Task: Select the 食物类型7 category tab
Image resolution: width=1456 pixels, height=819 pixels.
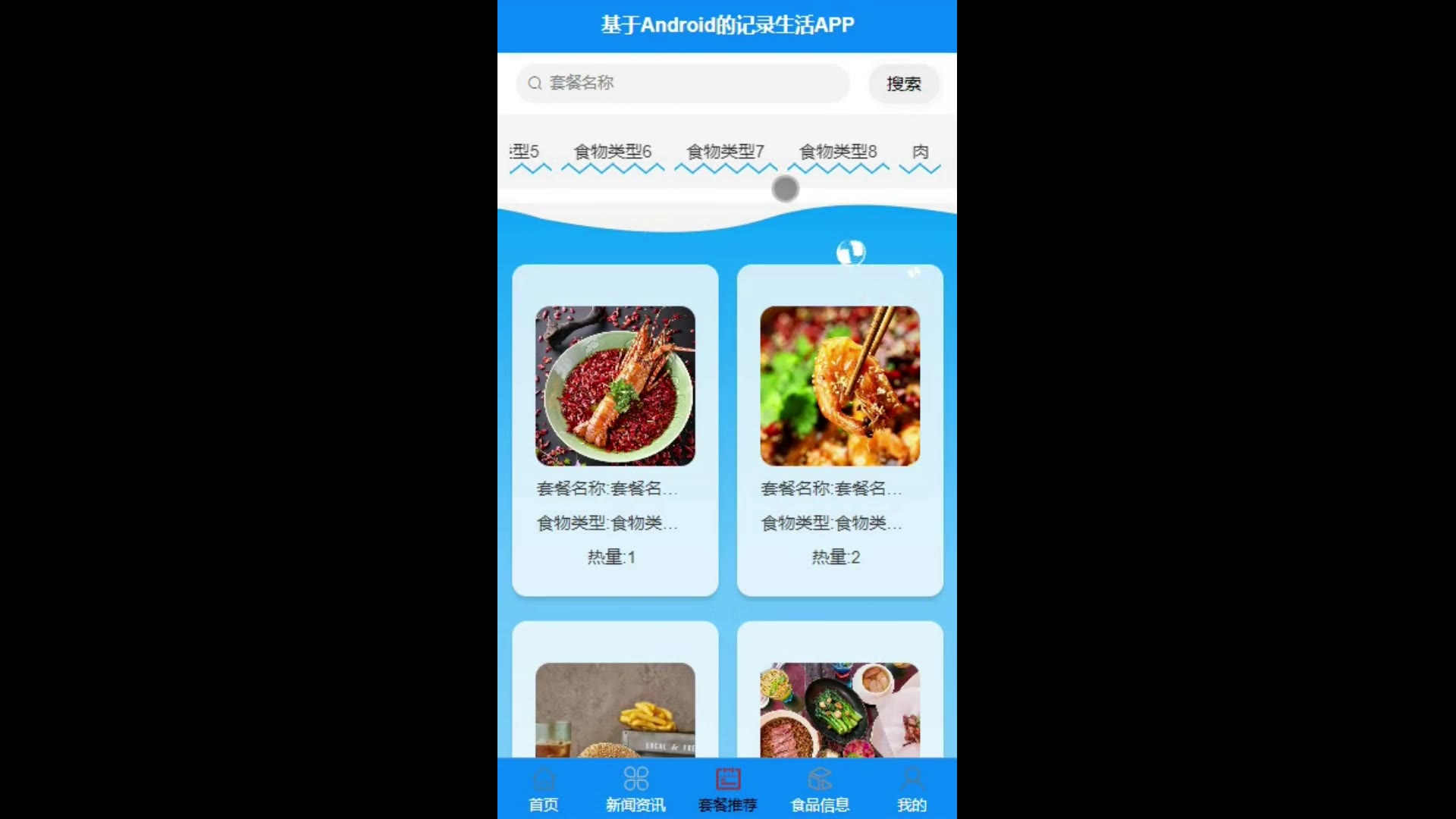Action: pos(725,152)
